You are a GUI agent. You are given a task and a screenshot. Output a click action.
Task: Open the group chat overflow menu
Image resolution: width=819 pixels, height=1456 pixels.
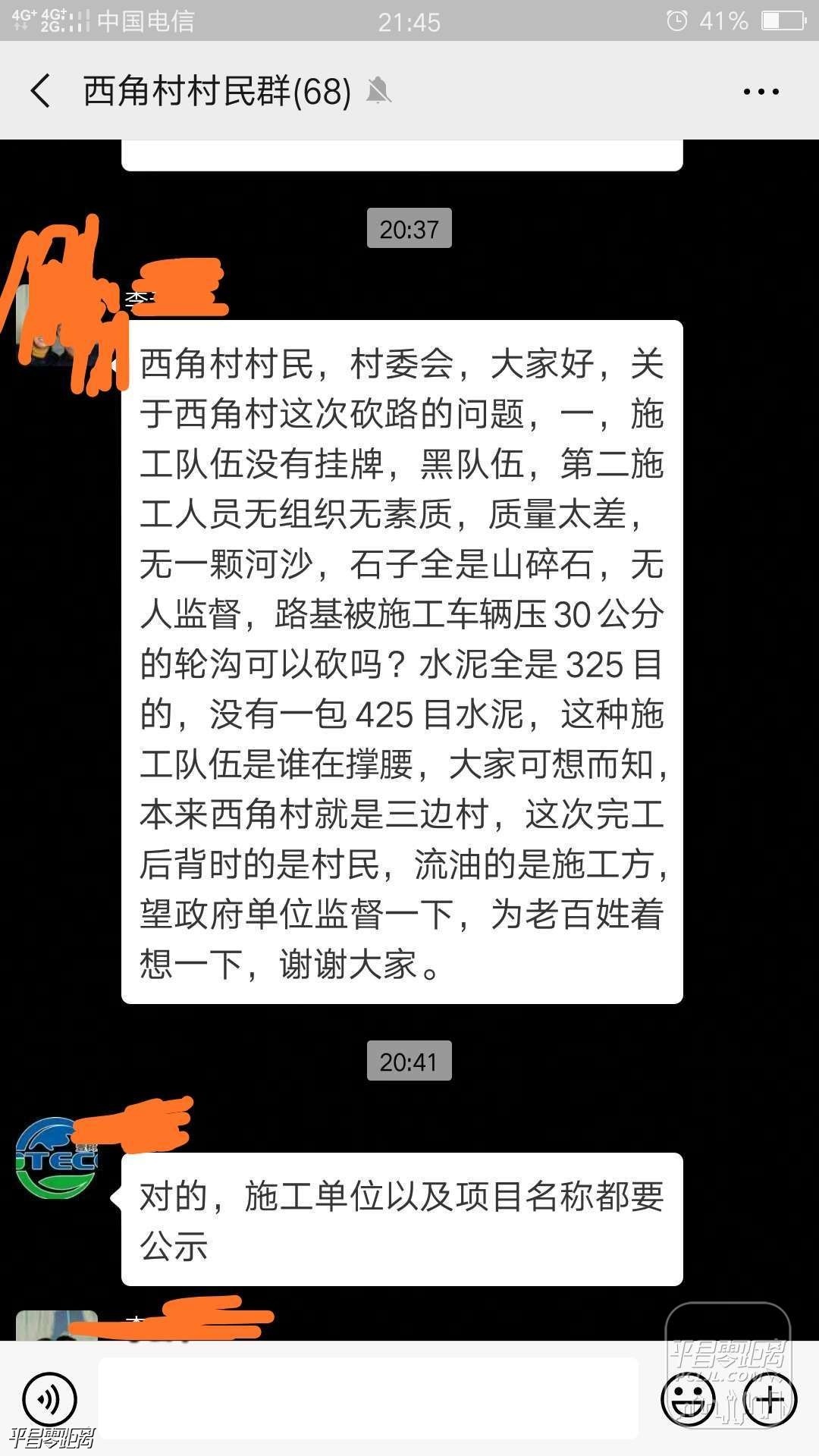click(761, 92)
